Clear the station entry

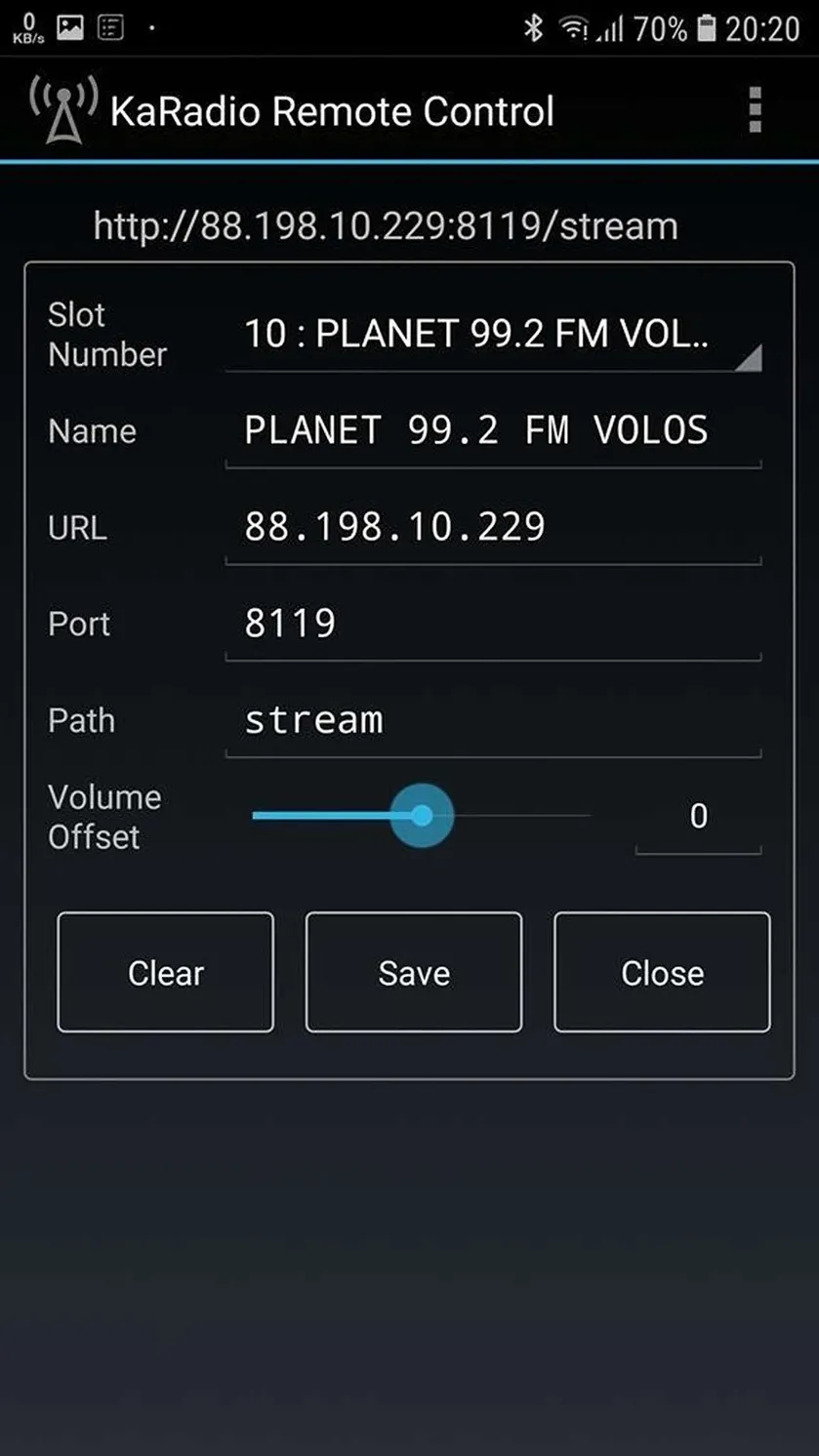pyautogui.click(x=165, y=972)
